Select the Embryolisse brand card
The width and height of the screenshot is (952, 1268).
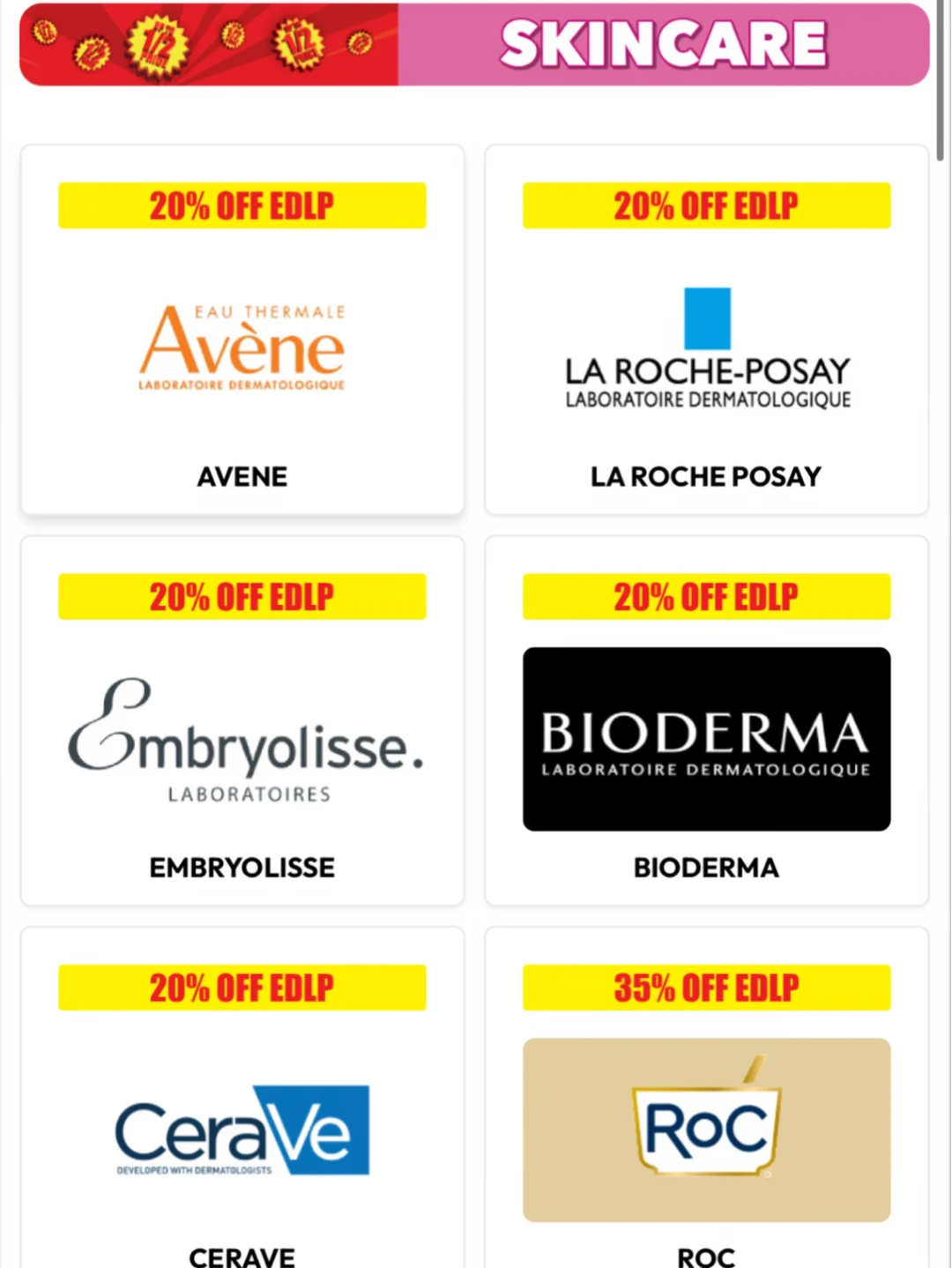(242, 720)
